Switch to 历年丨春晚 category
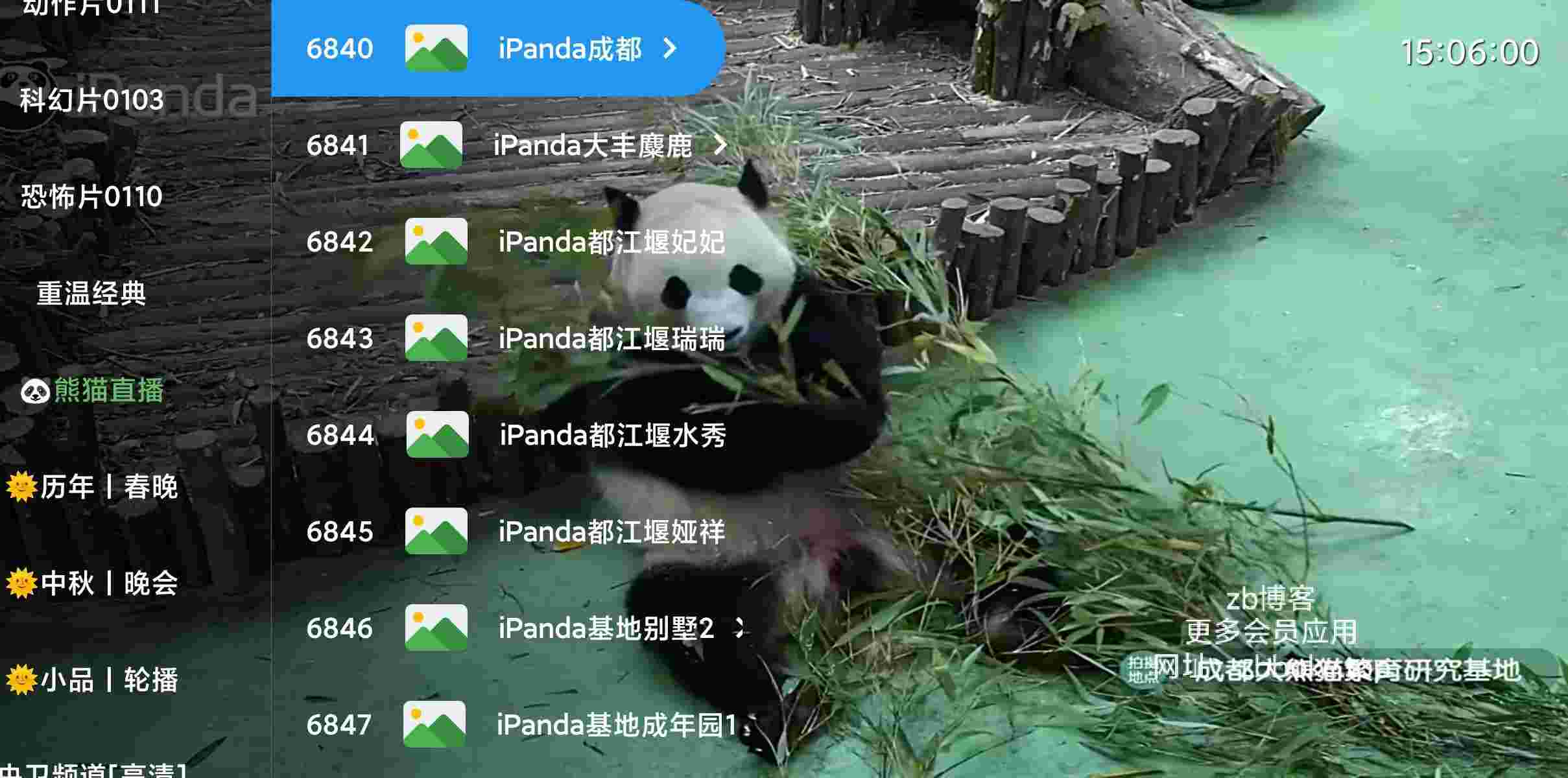This screenshot has height=778, width=1568. pyautogui.click(x=91, y=487)
